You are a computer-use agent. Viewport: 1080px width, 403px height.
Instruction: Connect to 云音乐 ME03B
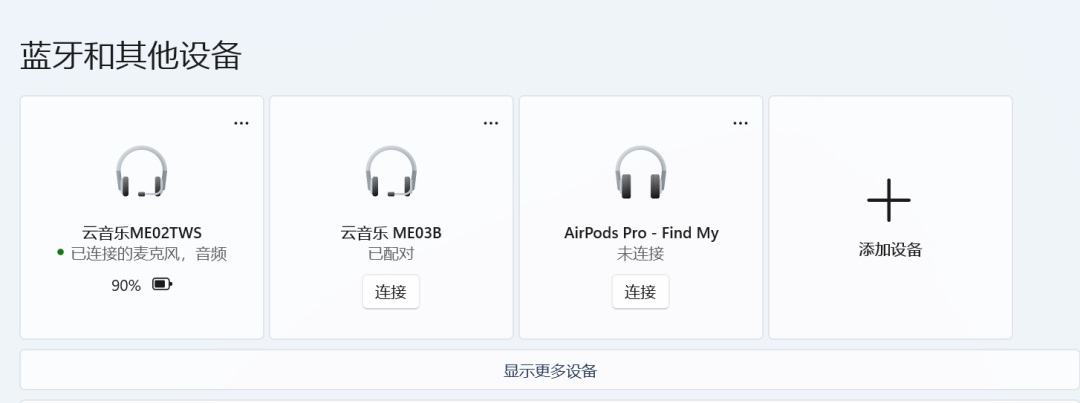tap(391, 292)
